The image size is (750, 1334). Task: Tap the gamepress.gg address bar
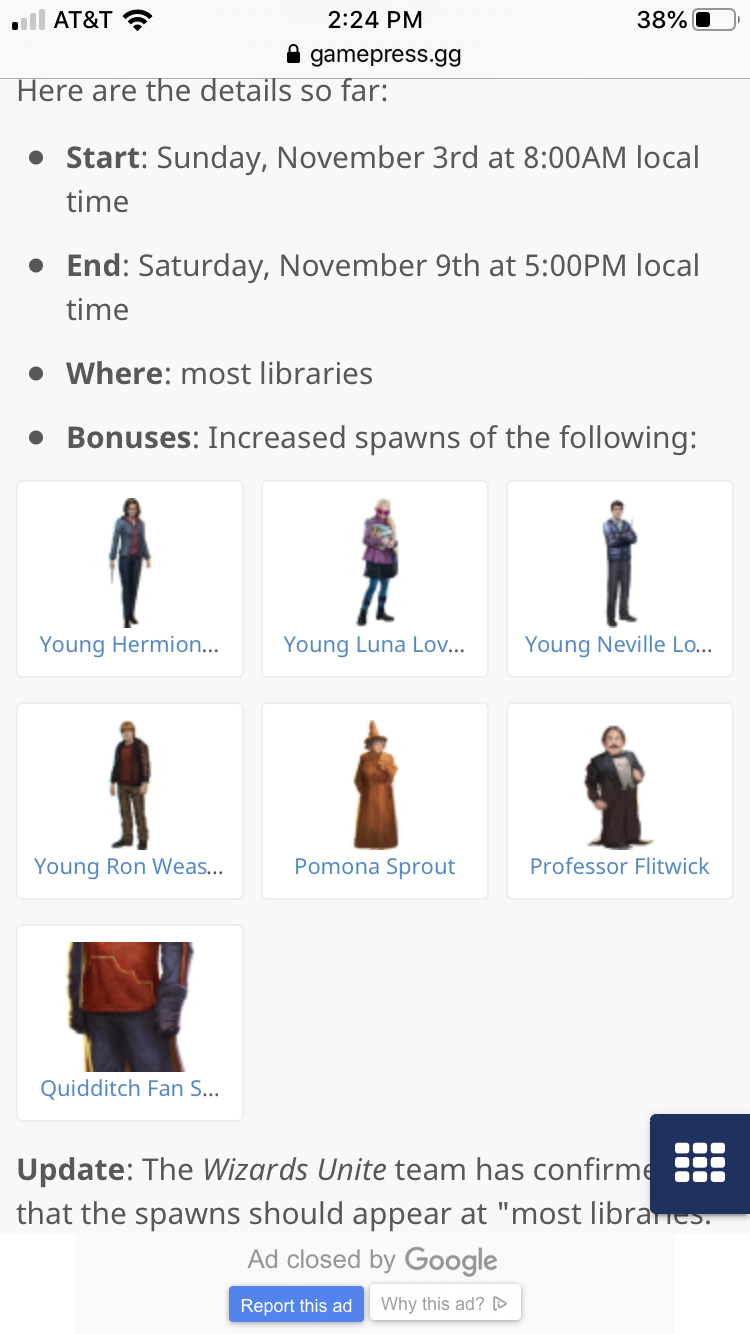[x=375, y=54]
